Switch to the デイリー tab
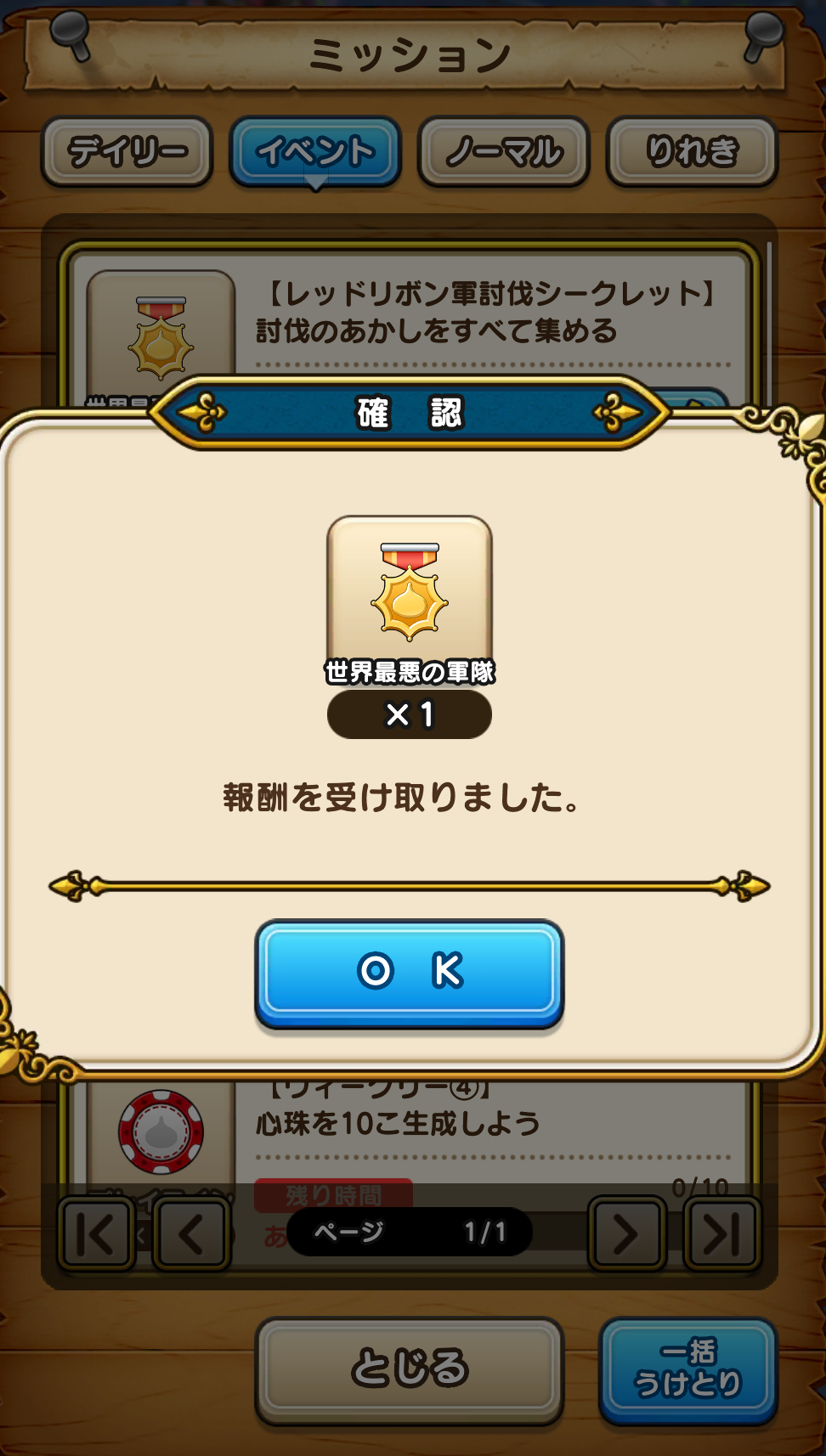 (x=127, y=151)
